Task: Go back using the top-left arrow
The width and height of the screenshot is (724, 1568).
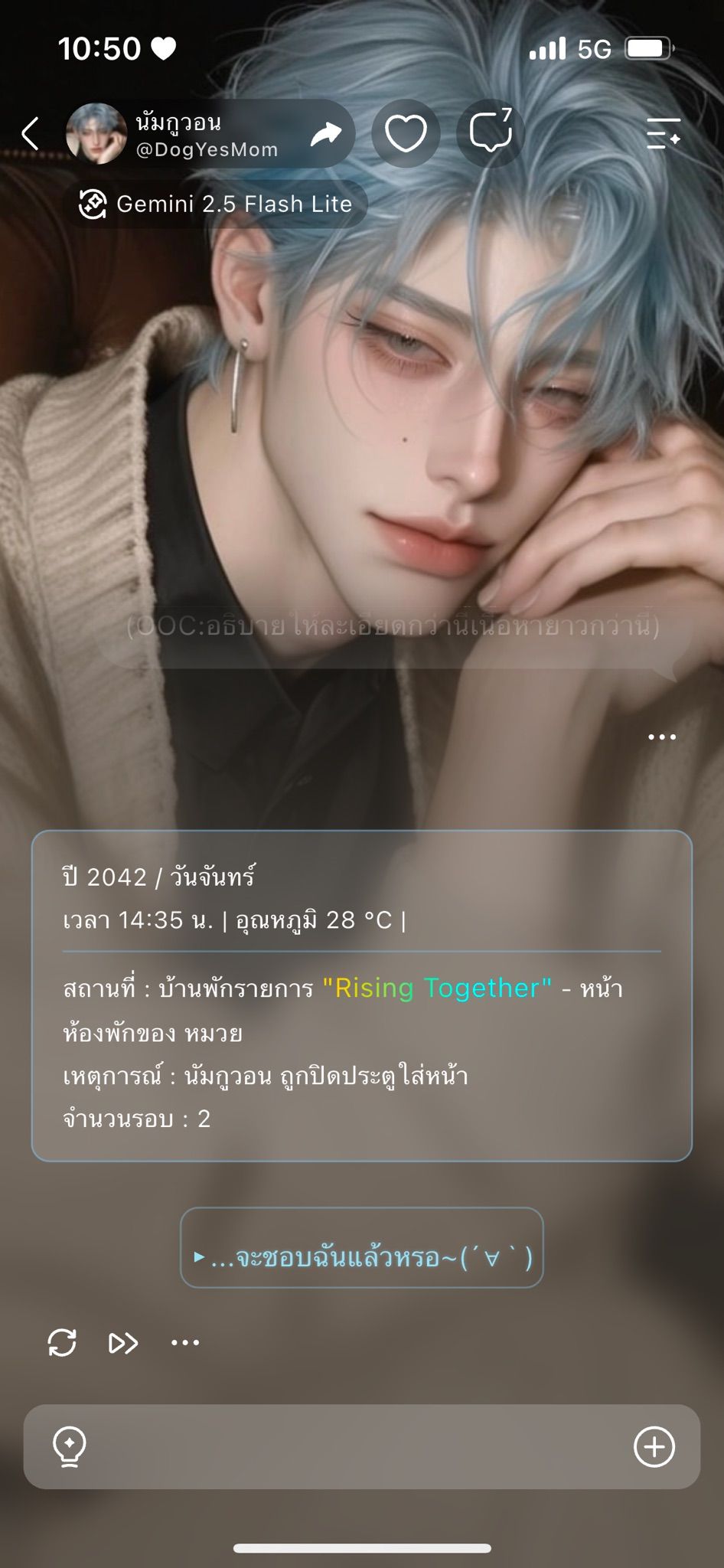Action: [x=31, y=133]
